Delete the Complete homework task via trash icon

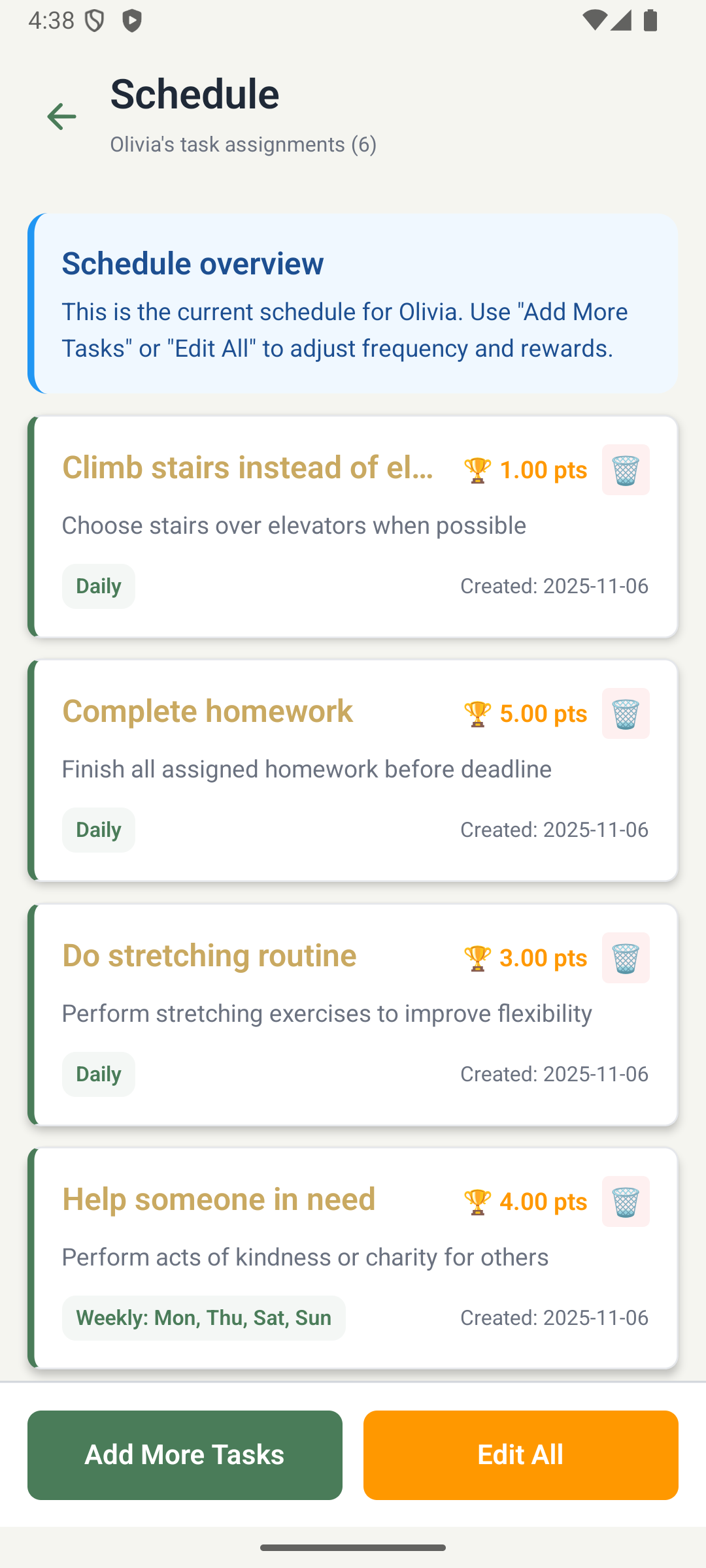tap(626, 713)
